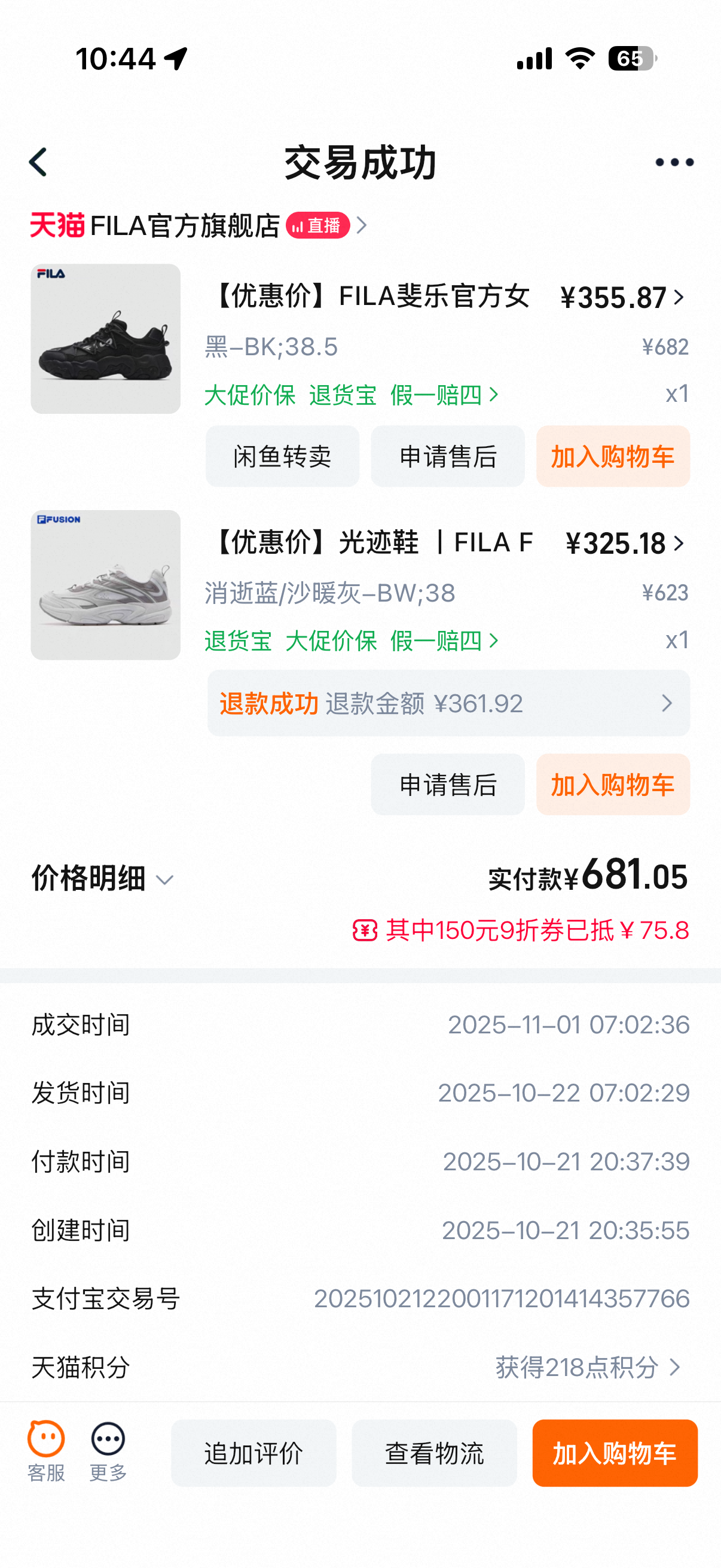
Task: Add the 光迹鞋 sneaker to cart
Action: point(613,785)
